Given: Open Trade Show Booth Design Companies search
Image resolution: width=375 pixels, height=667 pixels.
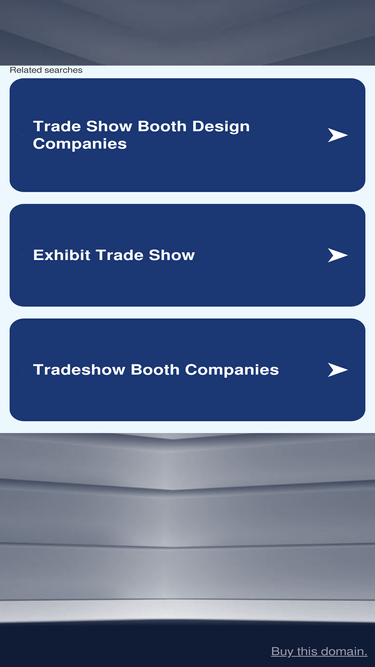Looking at the screenshot, I should point(187,135).
